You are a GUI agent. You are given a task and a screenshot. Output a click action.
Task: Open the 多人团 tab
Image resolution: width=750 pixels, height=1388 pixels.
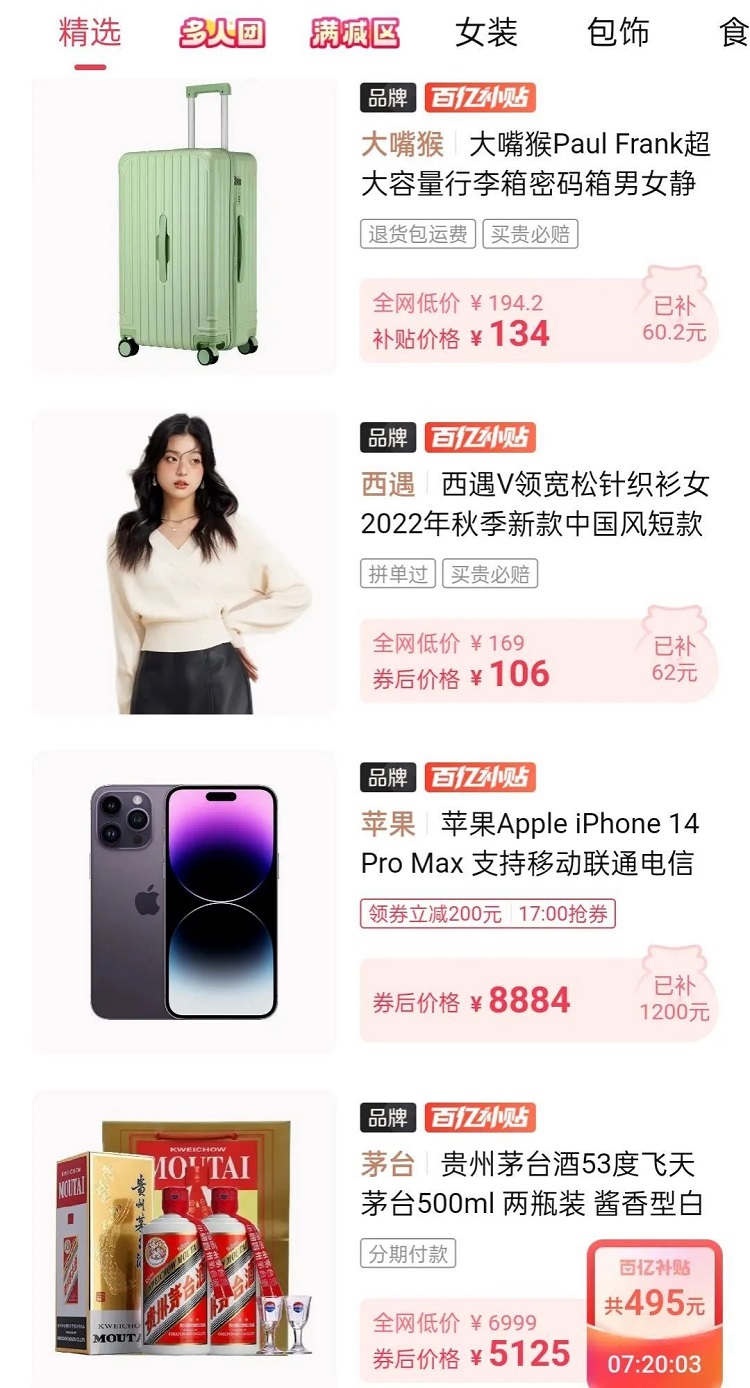coord(222,34)
